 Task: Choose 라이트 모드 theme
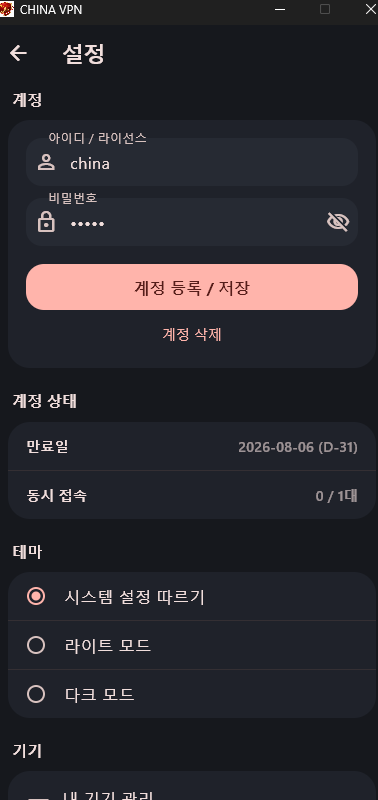pyautogui.click(x=192, y=645)
